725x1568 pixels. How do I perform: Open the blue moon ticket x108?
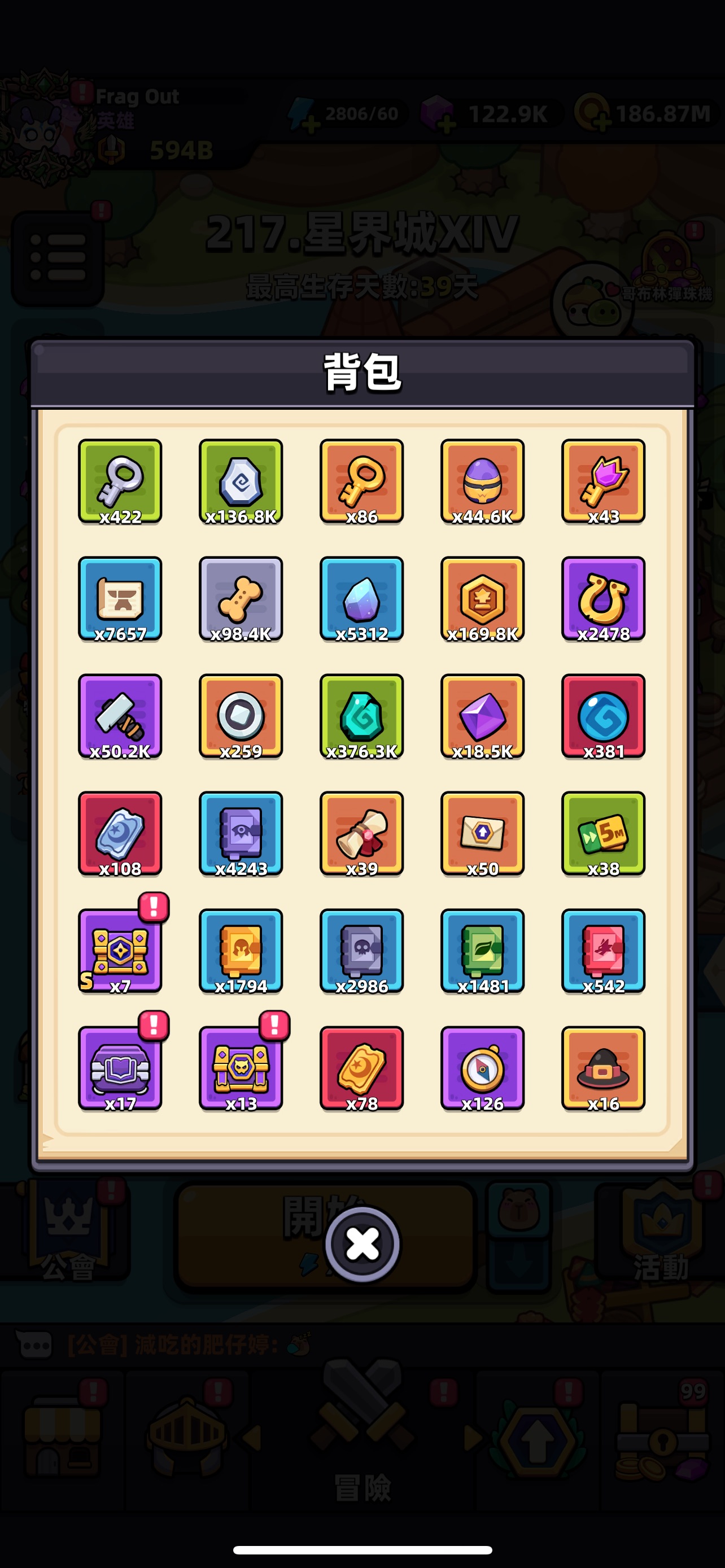tap(120, 834)
